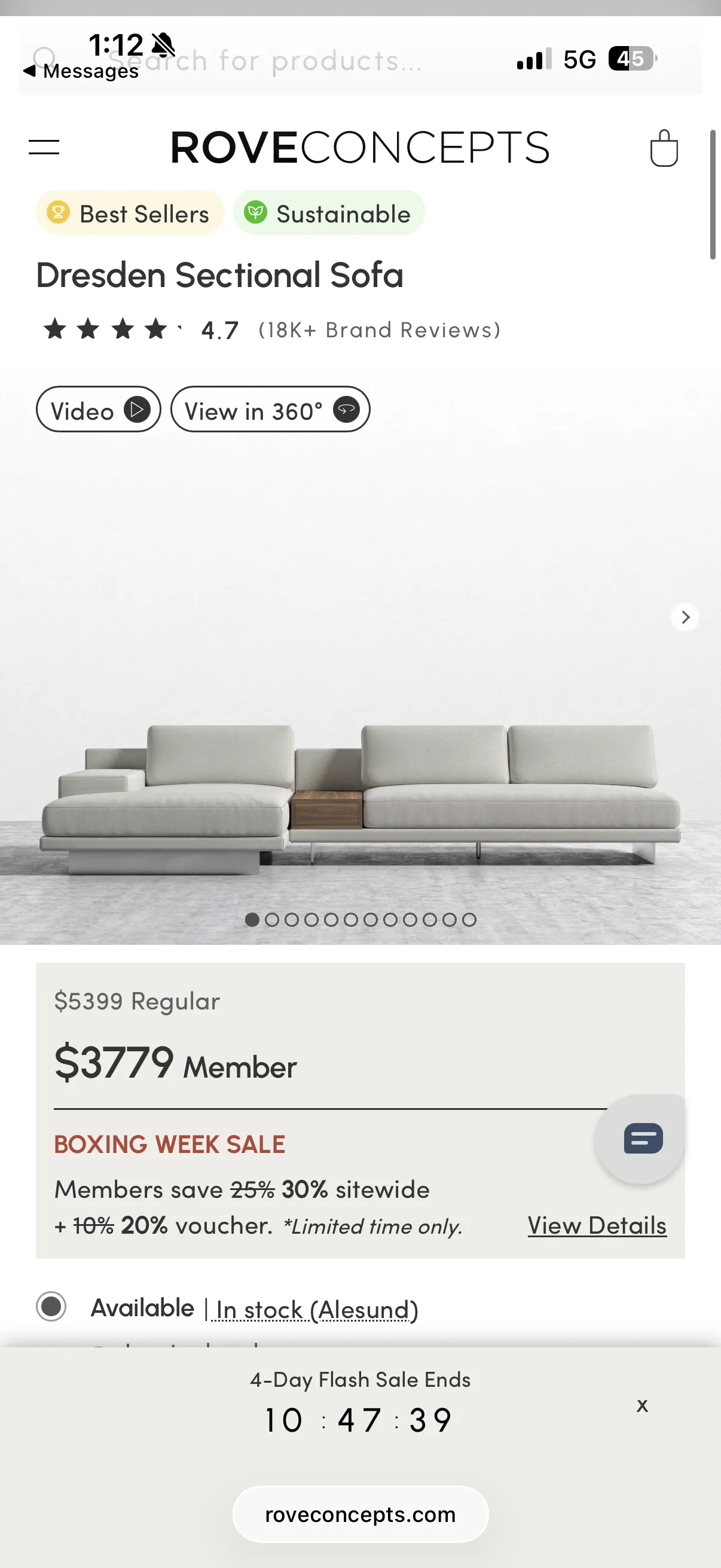Open the shopping cart

[663, 147]
